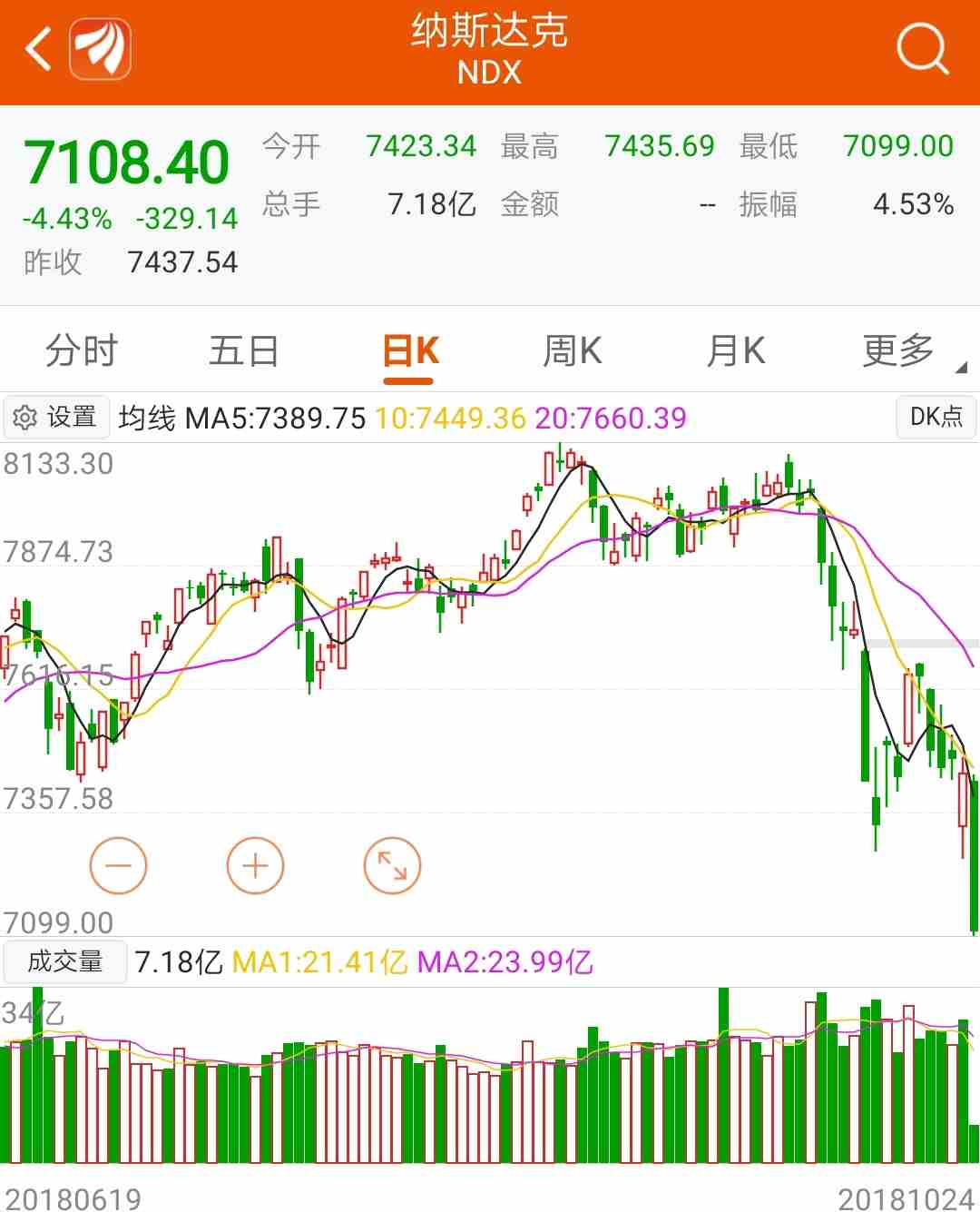Image resolution: width=980 pixels, height=1212 pixels.
Task: Open the 设置 chart settings
Action: coord(56,417)
